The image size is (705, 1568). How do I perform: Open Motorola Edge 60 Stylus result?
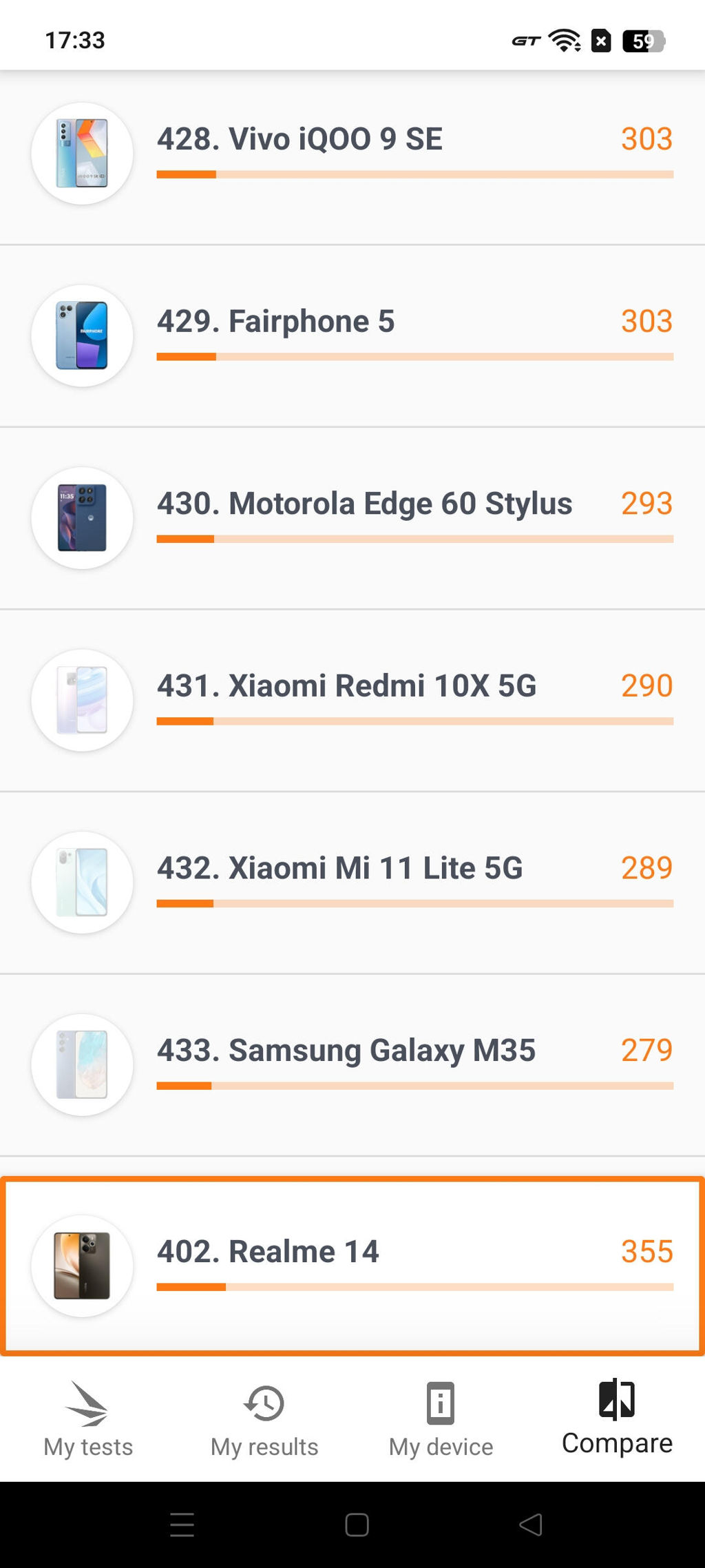point(352,518)
